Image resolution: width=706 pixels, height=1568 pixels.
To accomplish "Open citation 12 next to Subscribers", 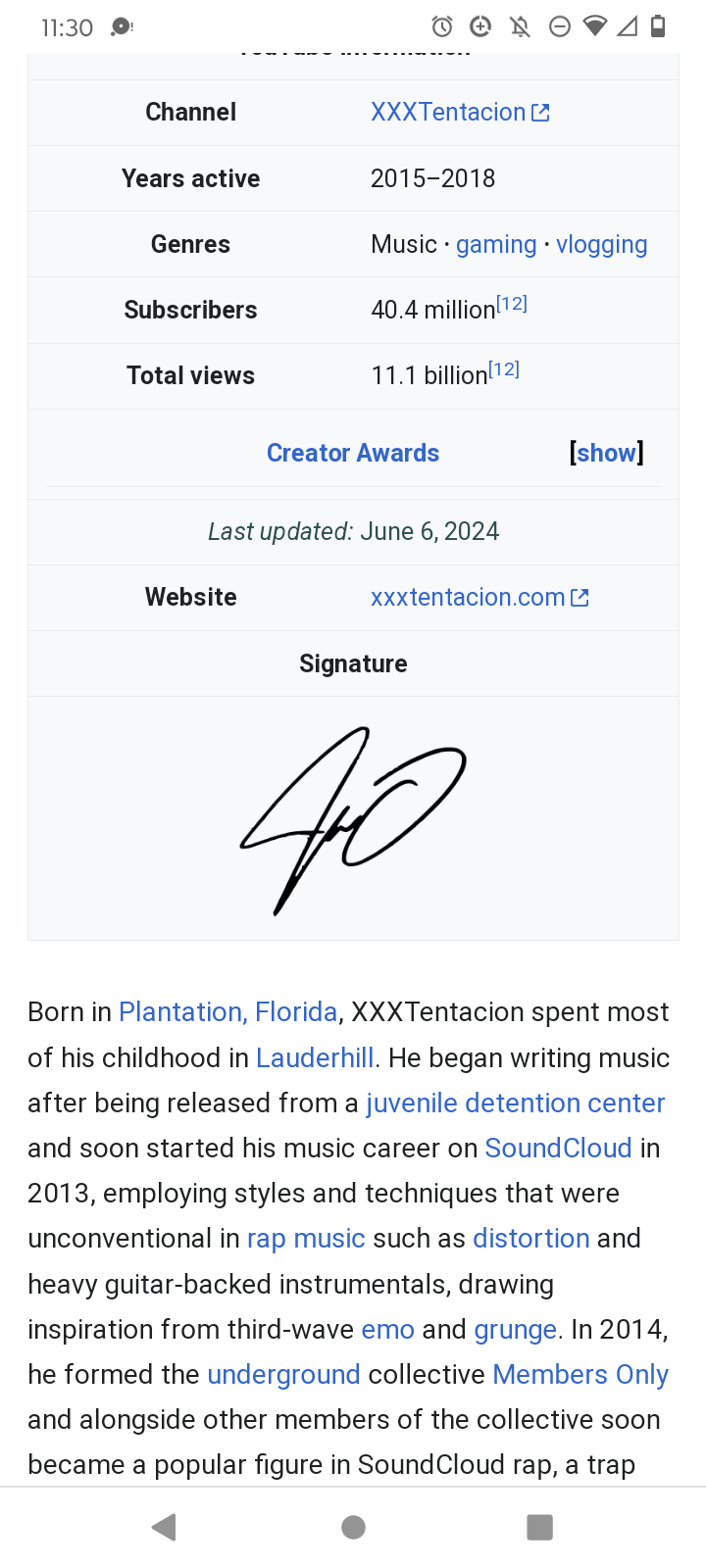I will coord(512,305).
